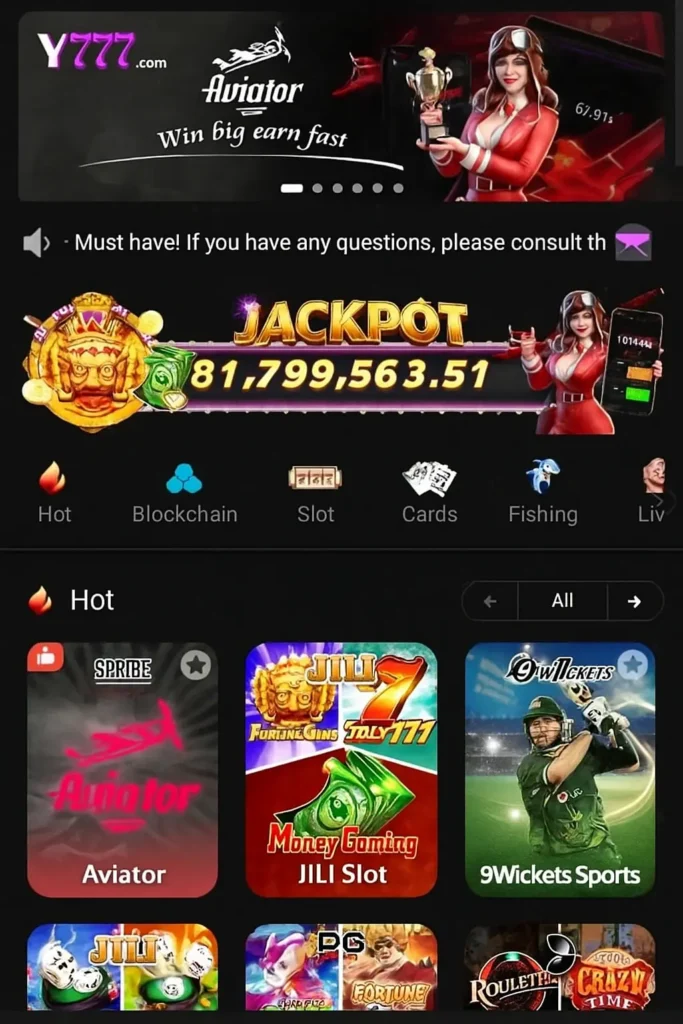
Task: Switch to the Hot category
Action: tap(54, 492)
